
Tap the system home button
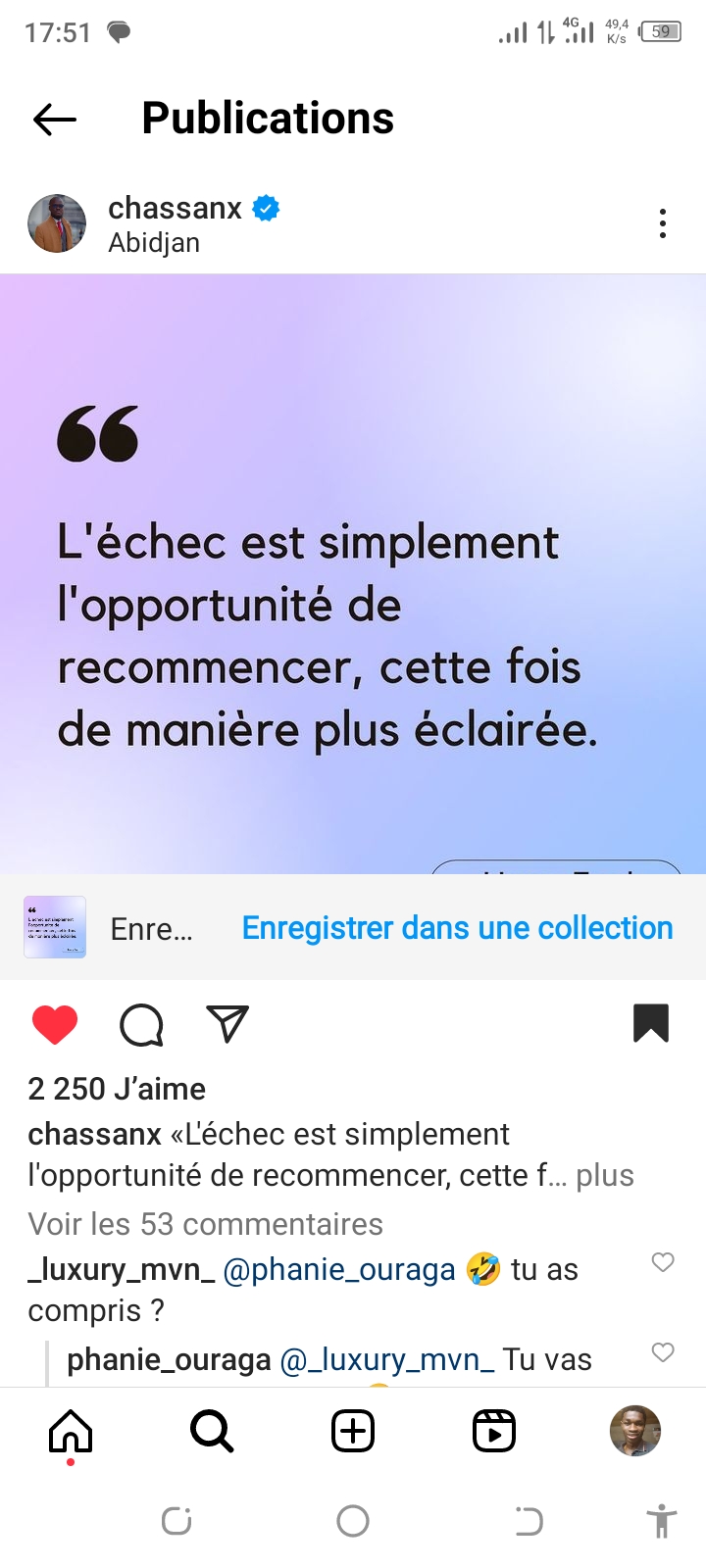353,1521
